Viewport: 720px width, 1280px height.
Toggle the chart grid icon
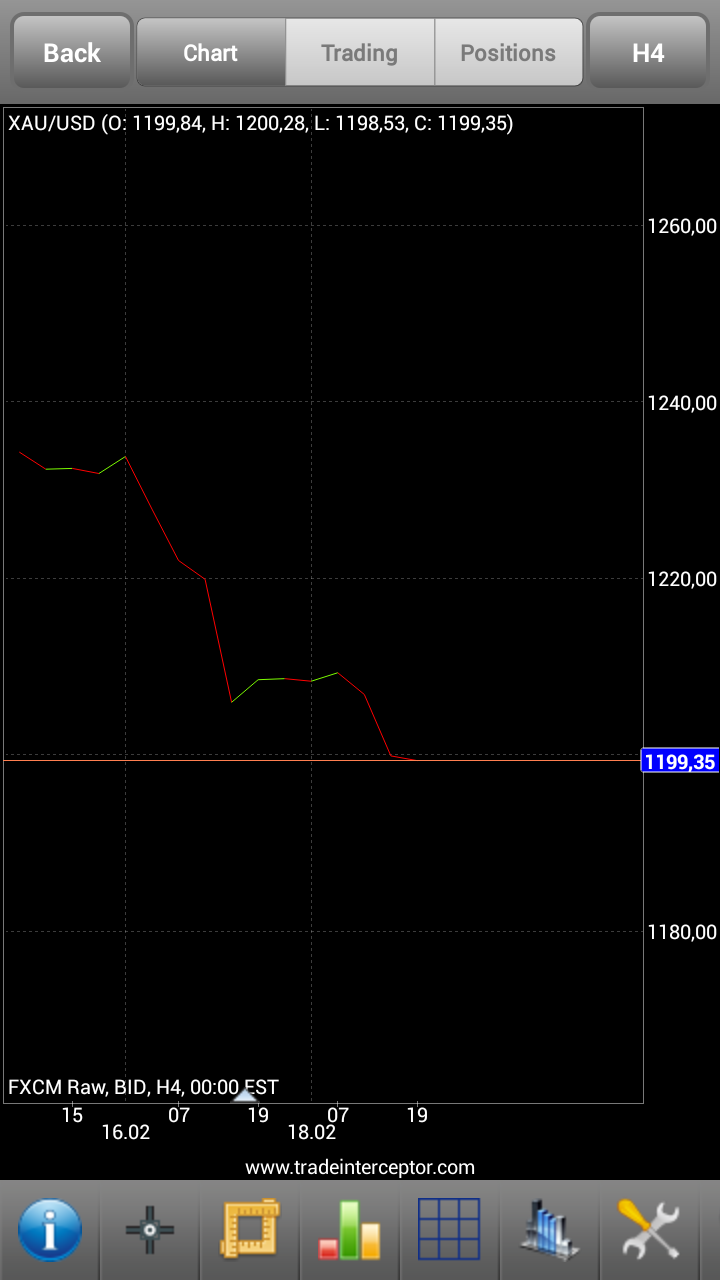click(x=449, y=1229)
